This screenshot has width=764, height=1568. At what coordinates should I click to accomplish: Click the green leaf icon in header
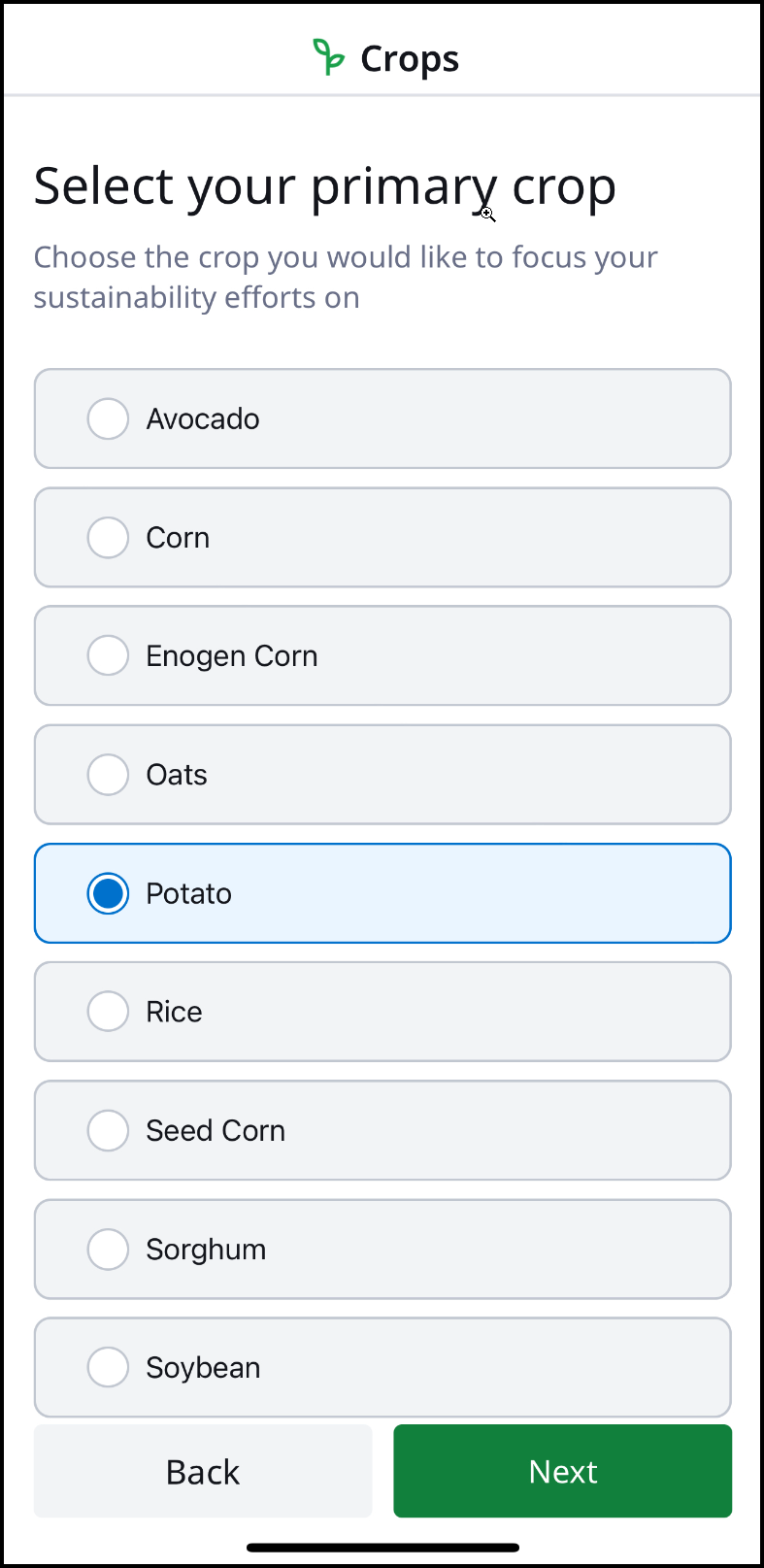pos(329,56)
